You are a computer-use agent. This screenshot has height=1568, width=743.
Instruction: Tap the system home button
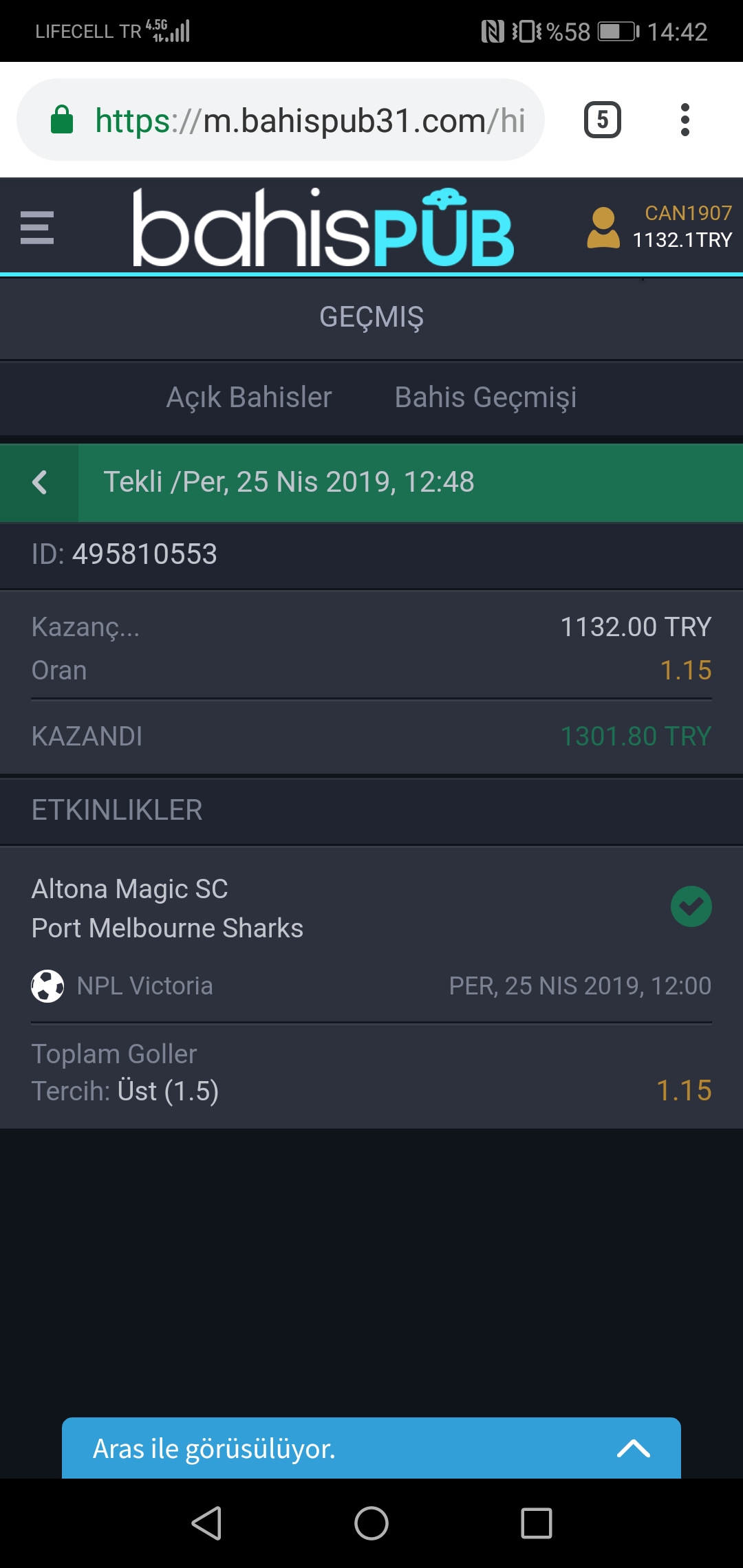pos(371,1523)
